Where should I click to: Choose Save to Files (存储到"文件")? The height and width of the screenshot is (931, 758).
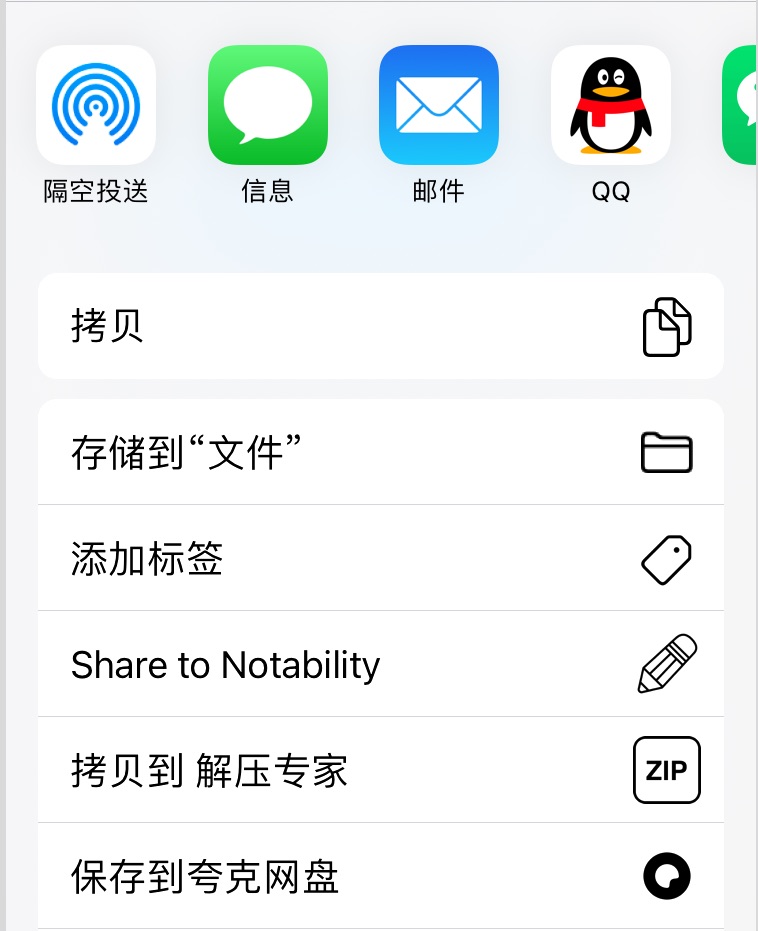click(380, 453)
